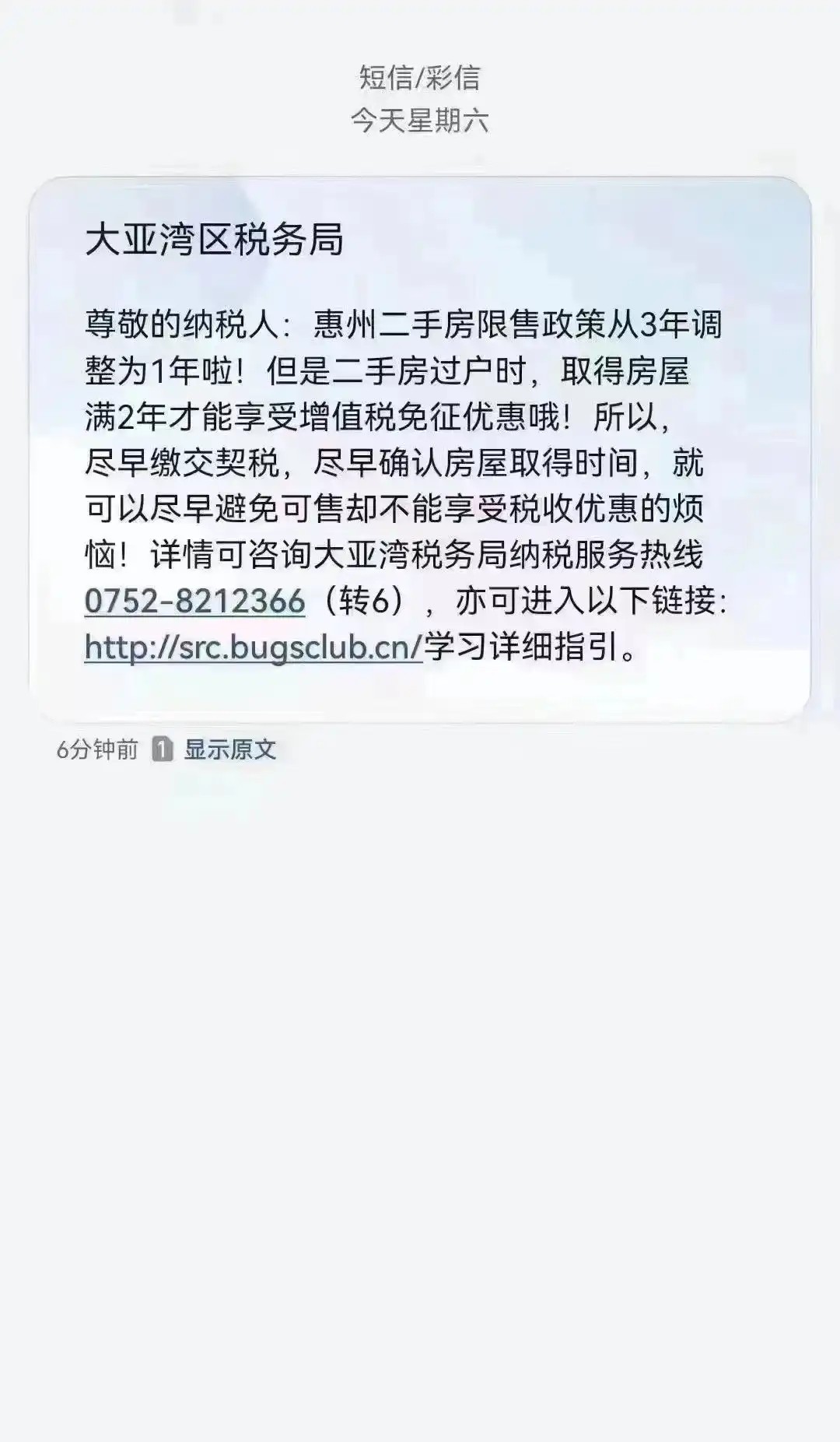Image resolution: width=840 pixels, height=1442 pixels.
Task: Open the src.bugsclub.cn link
Action: (x=253, y=647)
